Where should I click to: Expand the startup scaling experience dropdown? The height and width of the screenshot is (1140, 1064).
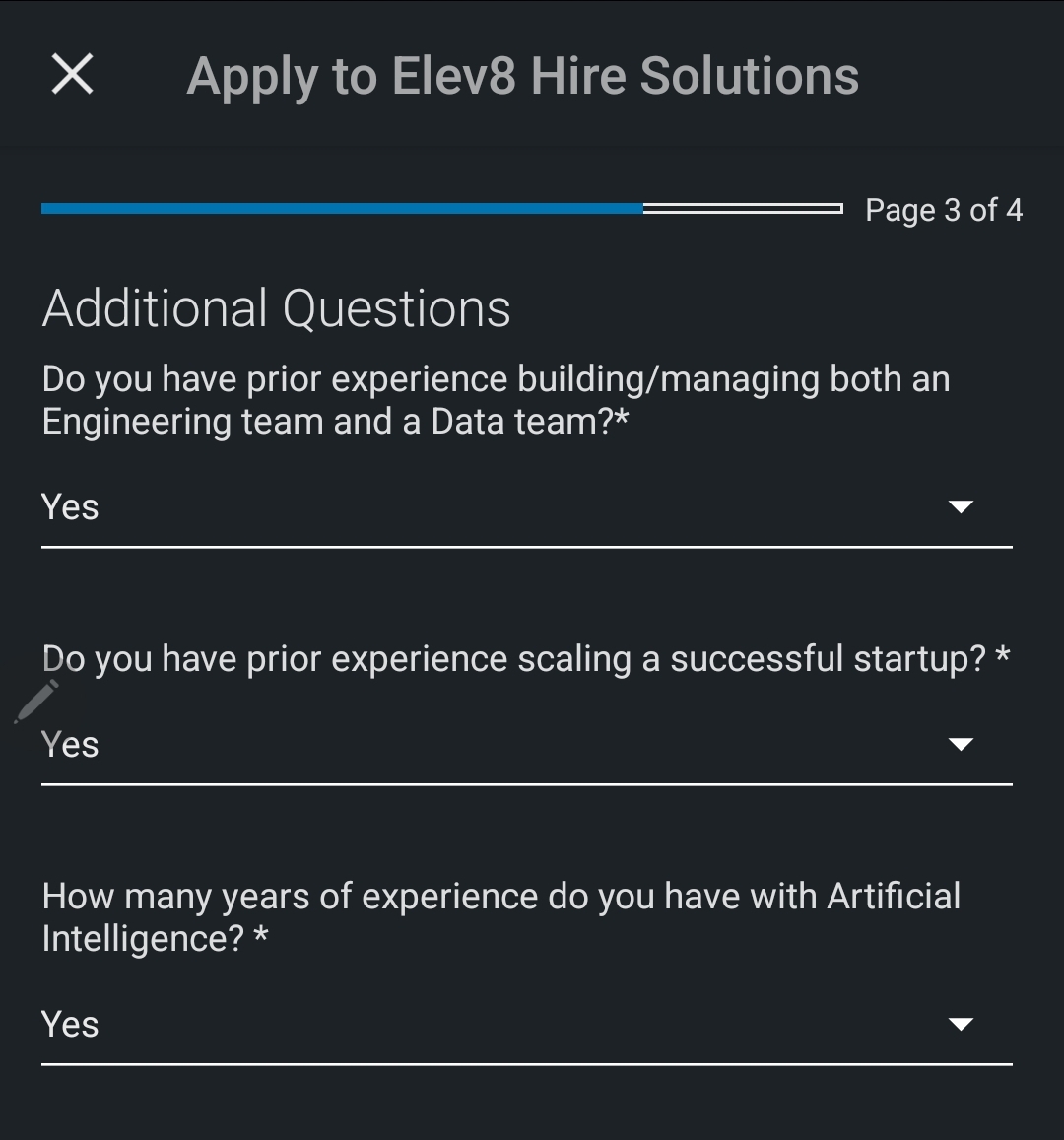(526, 745)
